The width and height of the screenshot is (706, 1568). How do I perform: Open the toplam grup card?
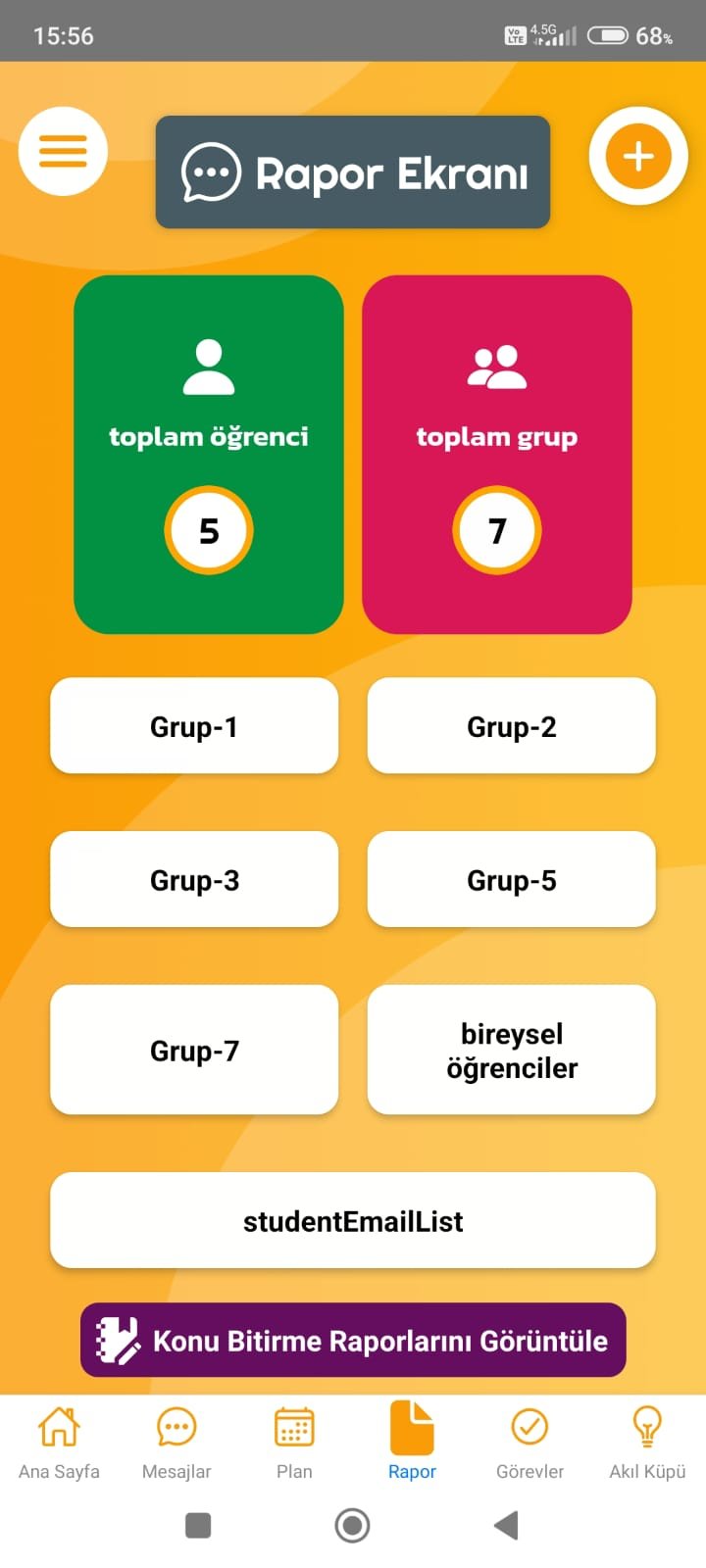[497, 455]
